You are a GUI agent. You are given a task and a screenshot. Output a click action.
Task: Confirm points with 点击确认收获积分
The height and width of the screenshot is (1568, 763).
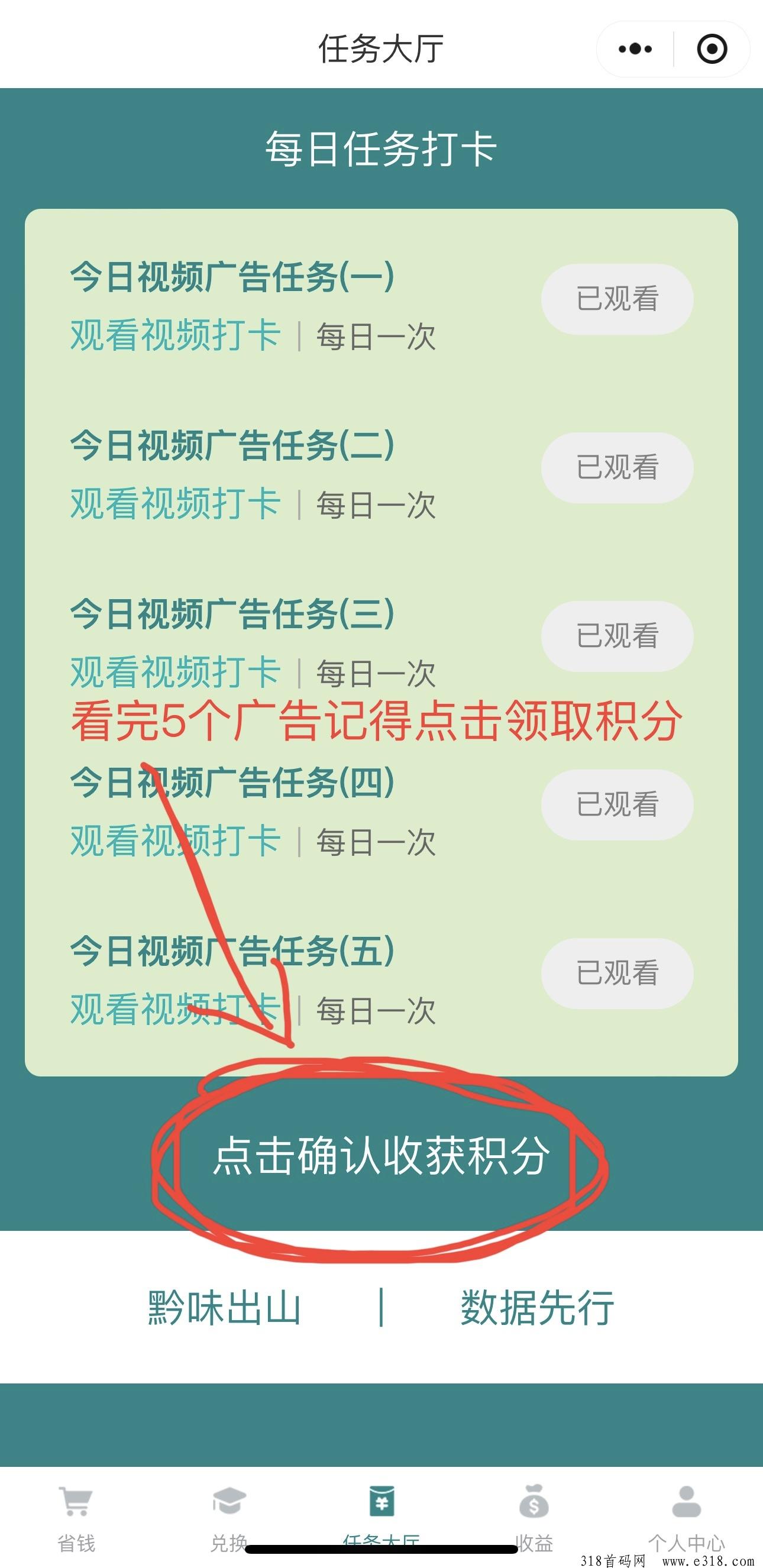point(381,1155)
